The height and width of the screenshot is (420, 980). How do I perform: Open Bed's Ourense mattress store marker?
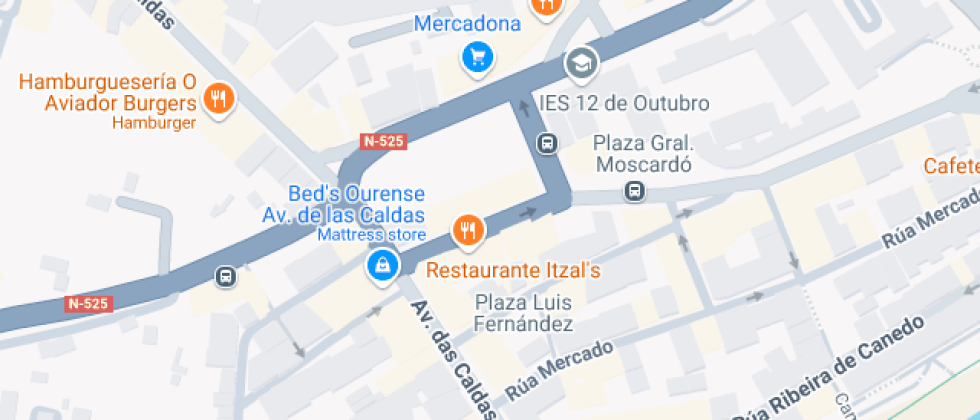click(x=381, y=265)
